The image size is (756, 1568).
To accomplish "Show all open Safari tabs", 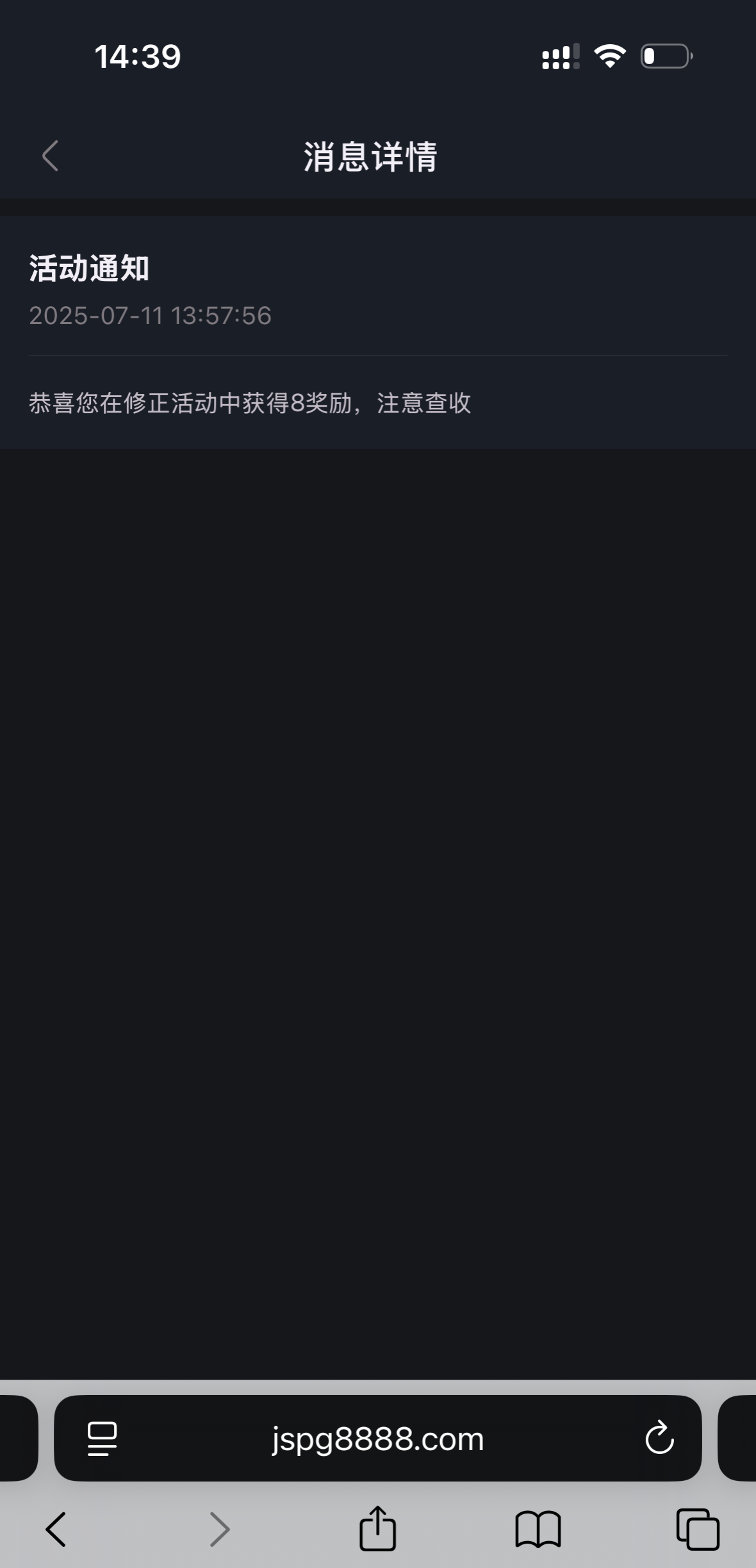I will 698,1530.
